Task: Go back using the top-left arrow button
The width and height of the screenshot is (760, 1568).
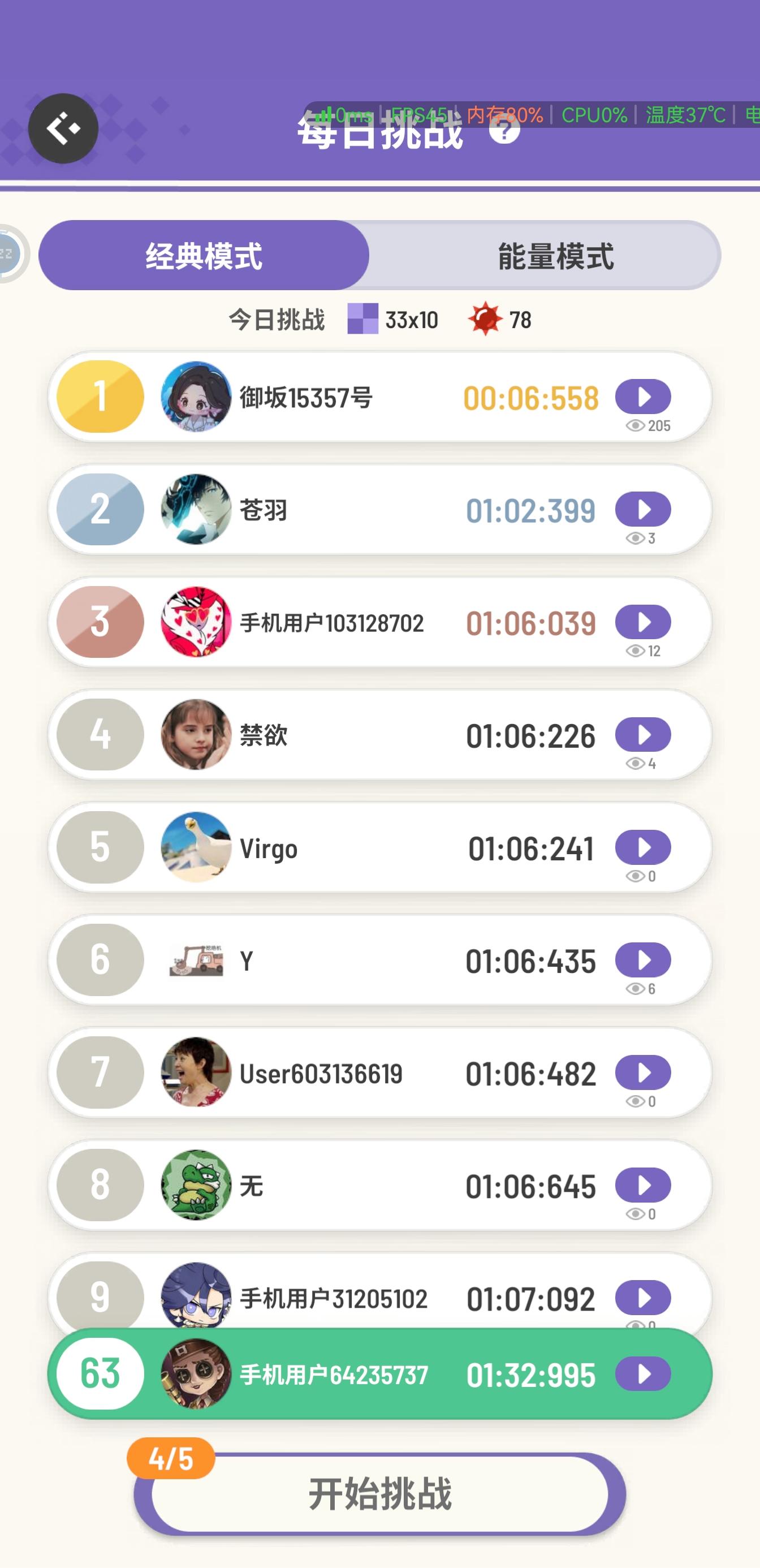Action: tap(63, 128)
